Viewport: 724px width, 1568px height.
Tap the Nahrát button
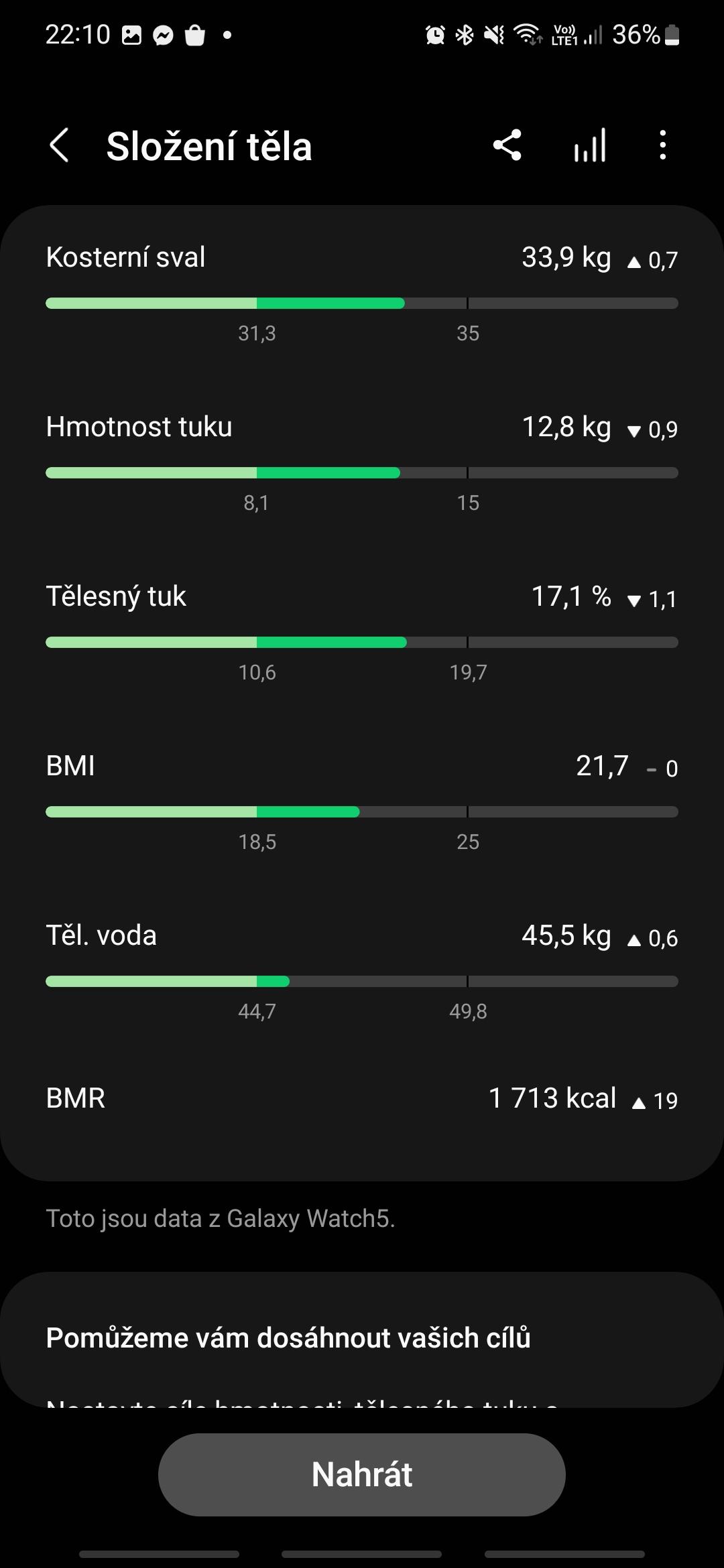pyautogui.click(x=362, y=1474)
